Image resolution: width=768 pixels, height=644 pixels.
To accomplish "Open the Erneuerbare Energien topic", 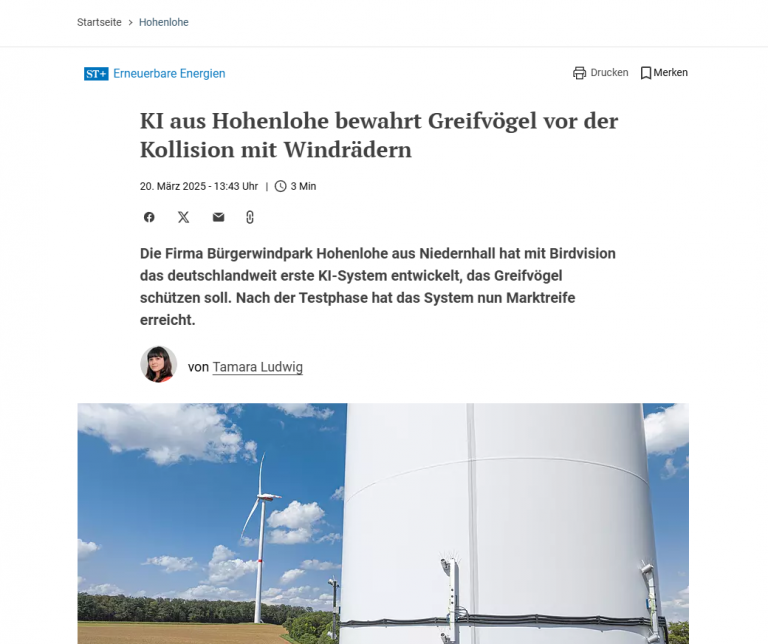I will pyautogui.click(x=169, y=73).
